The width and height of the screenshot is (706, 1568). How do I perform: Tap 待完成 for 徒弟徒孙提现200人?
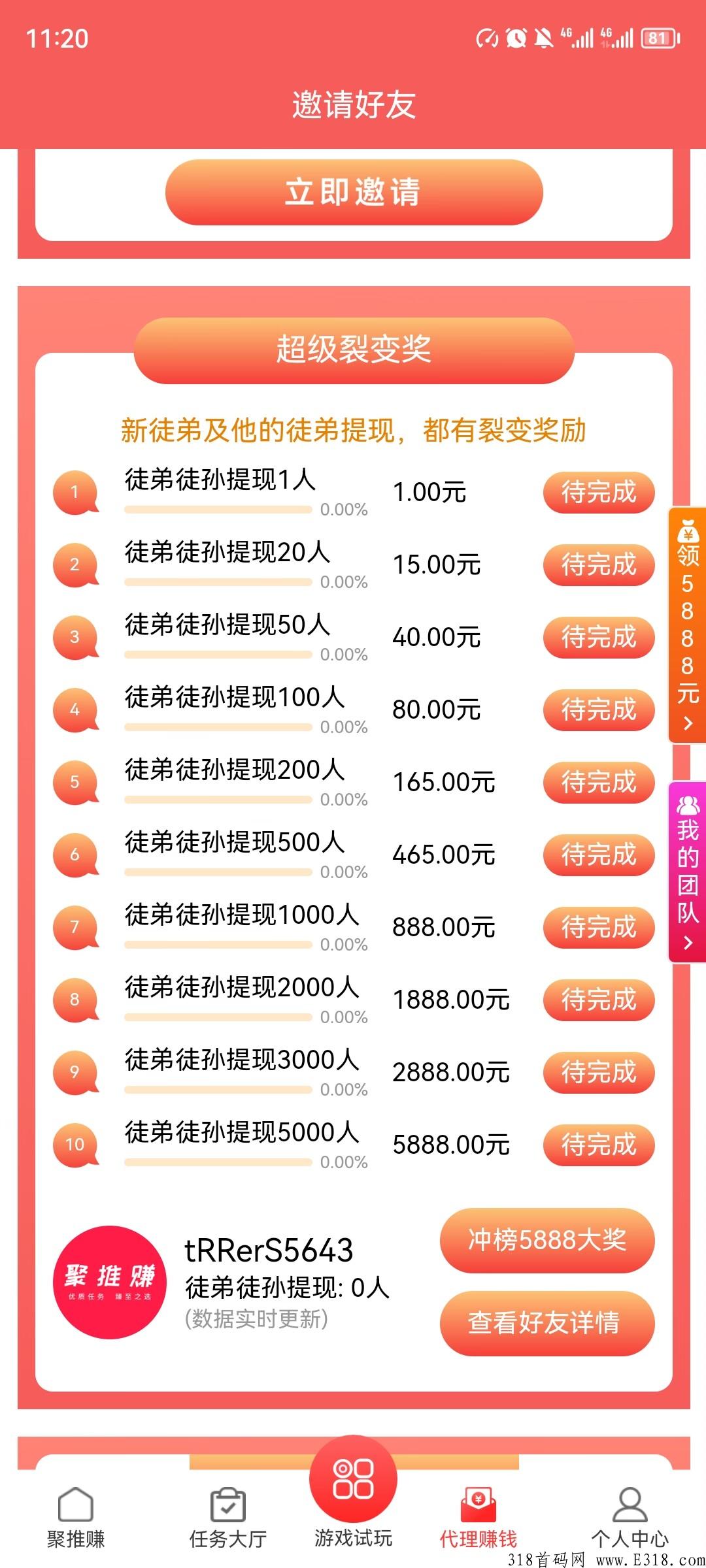598,783
